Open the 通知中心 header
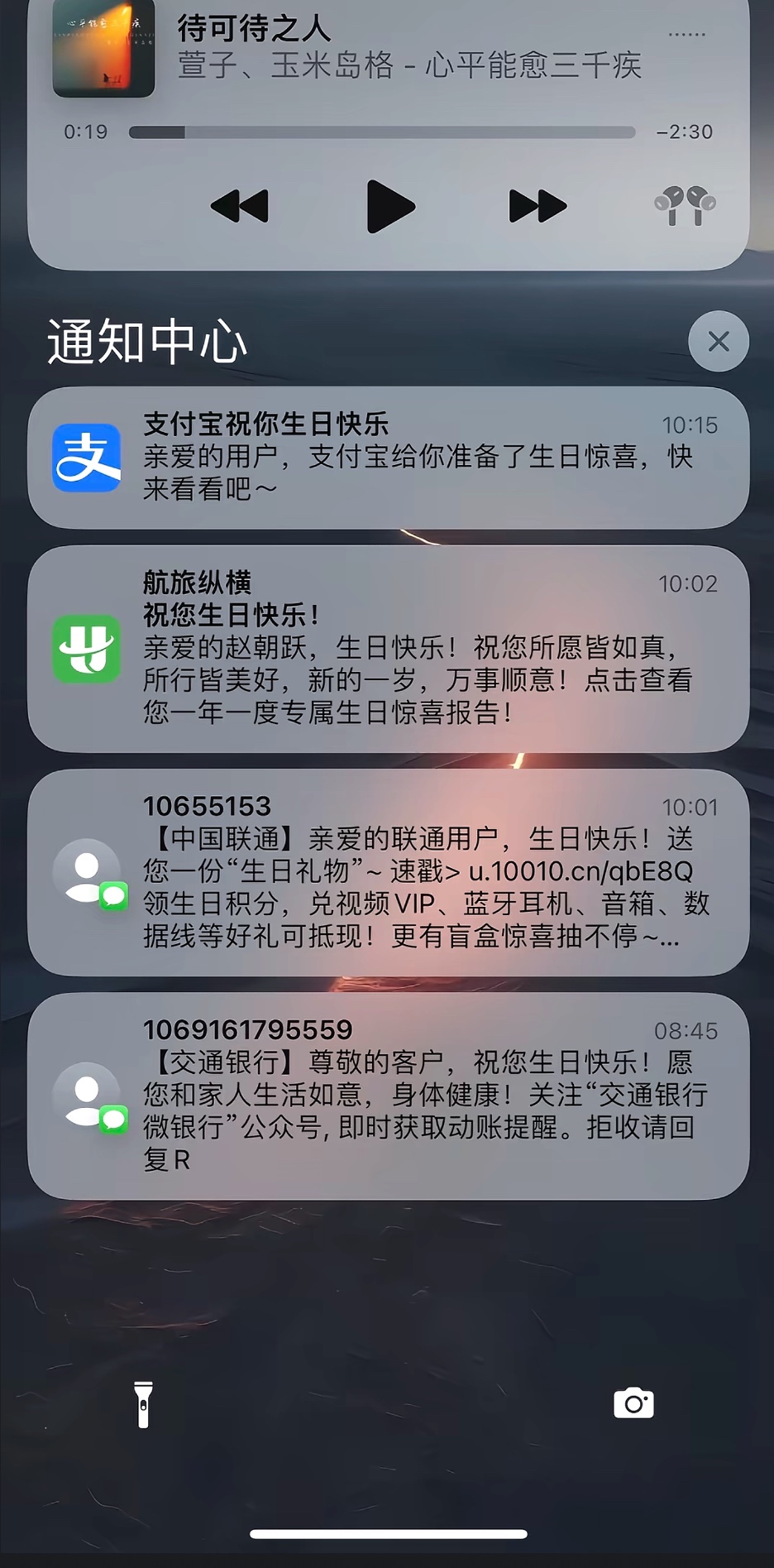The height and width of the screenshot is (1568, 774). click(x=147, y=341)
